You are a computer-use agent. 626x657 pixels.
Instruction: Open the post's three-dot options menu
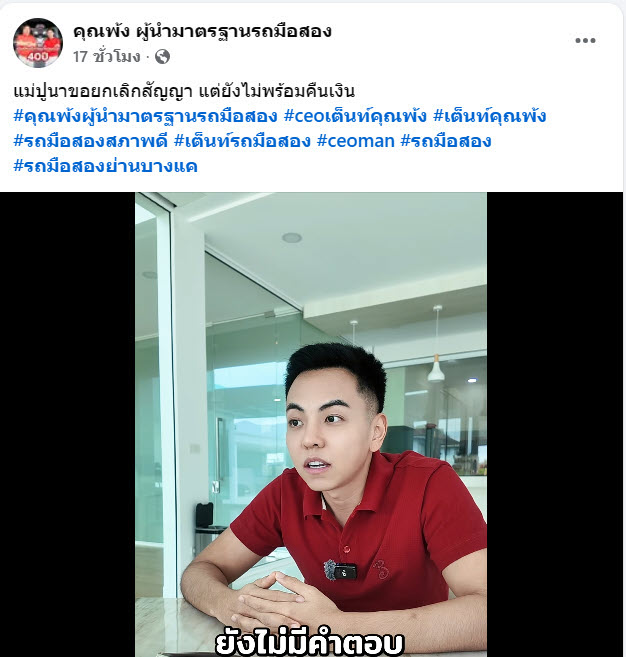585,41
